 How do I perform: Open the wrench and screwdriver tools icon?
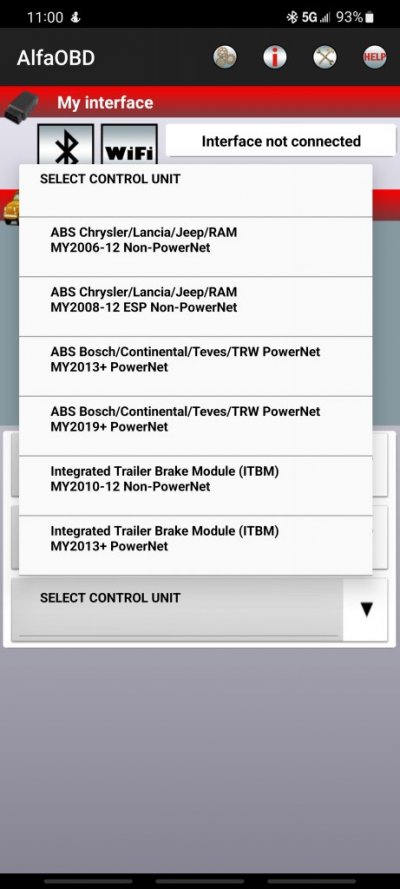(x=325, y=57)
